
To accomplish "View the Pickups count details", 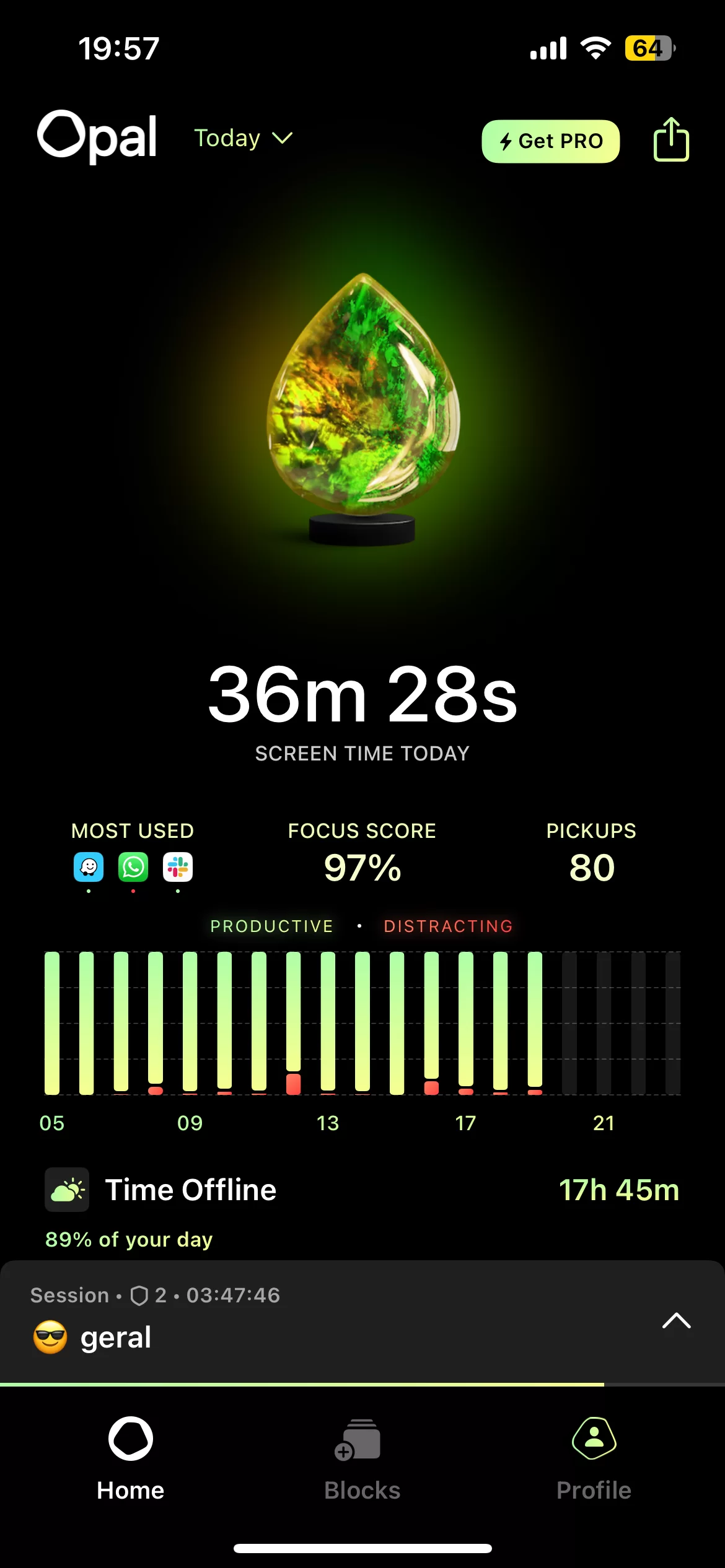I will (591, 855).
